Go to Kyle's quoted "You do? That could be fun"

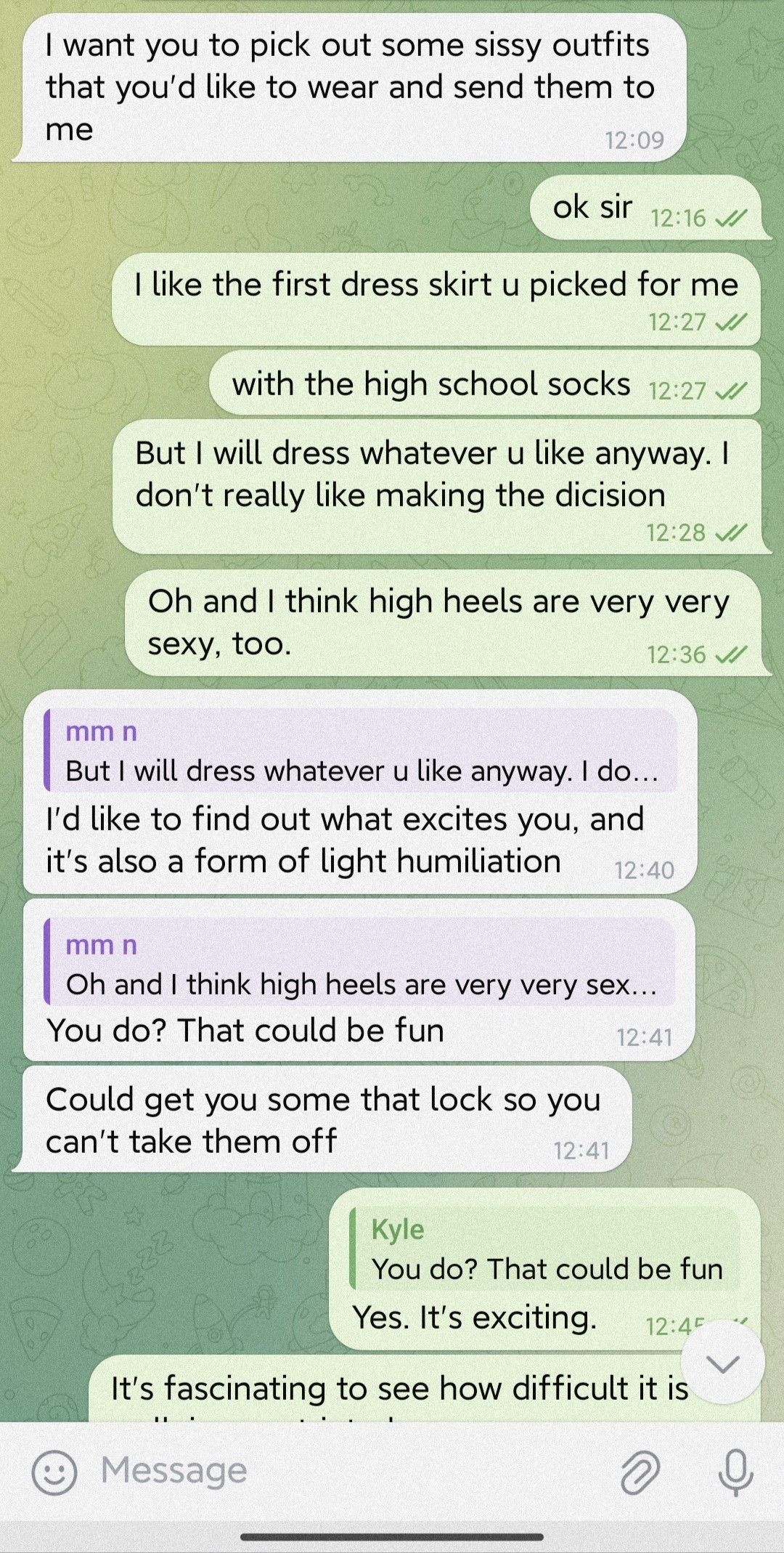544,1249
